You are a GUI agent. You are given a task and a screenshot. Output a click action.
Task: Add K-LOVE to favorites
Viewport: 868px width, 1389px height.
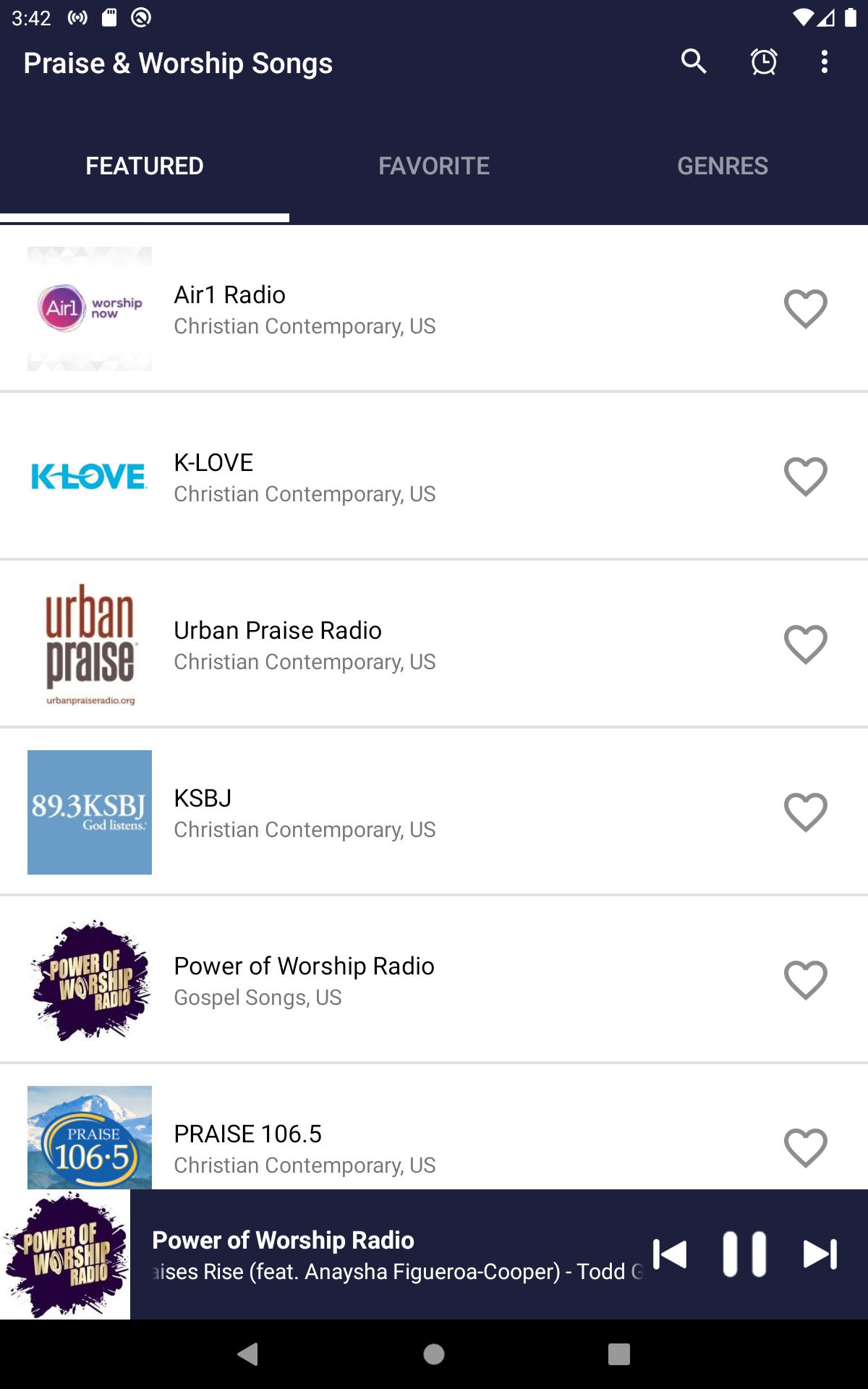tap(806, 477)
